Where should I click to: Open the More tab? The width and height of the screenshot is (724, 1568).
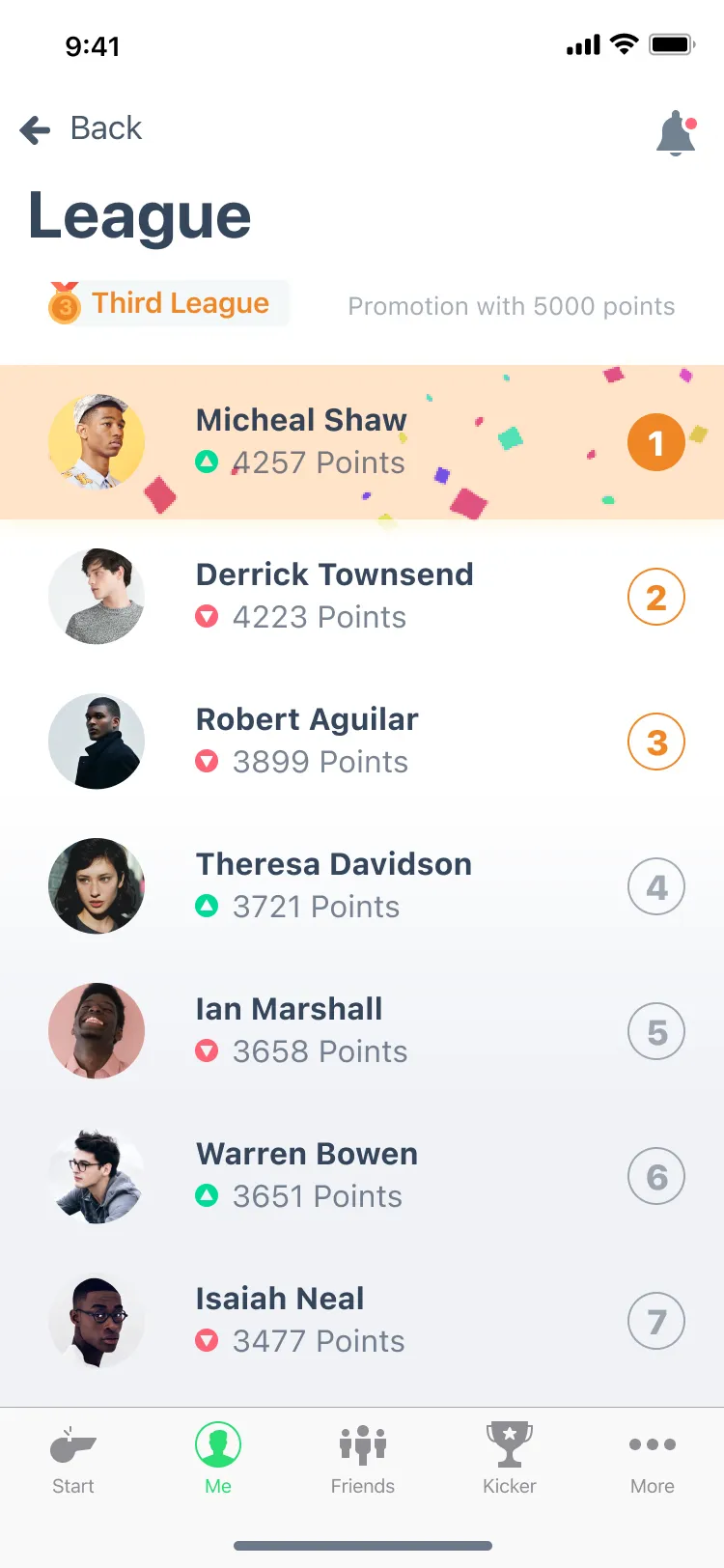[x=653, y=1460]
